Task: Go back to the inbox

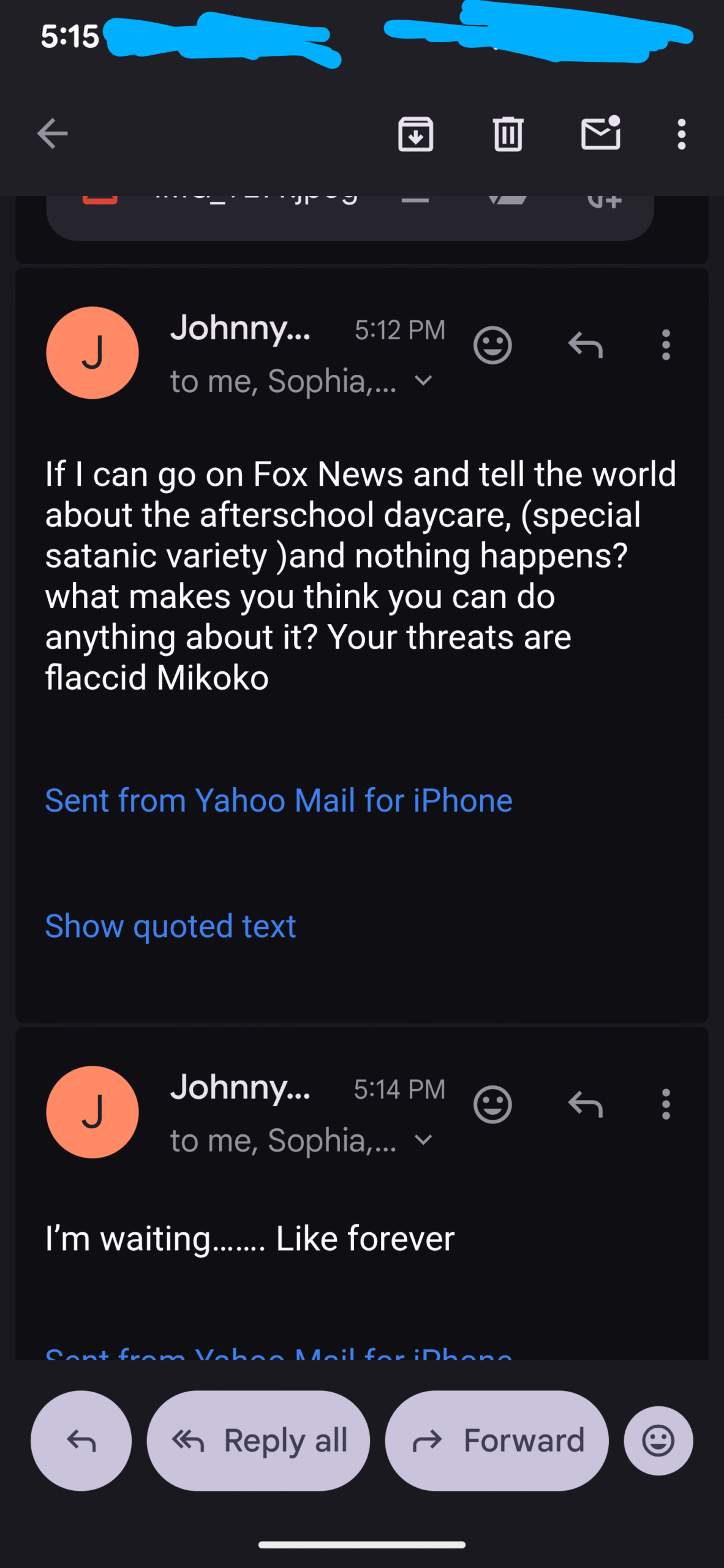Action: coord(52,134)
